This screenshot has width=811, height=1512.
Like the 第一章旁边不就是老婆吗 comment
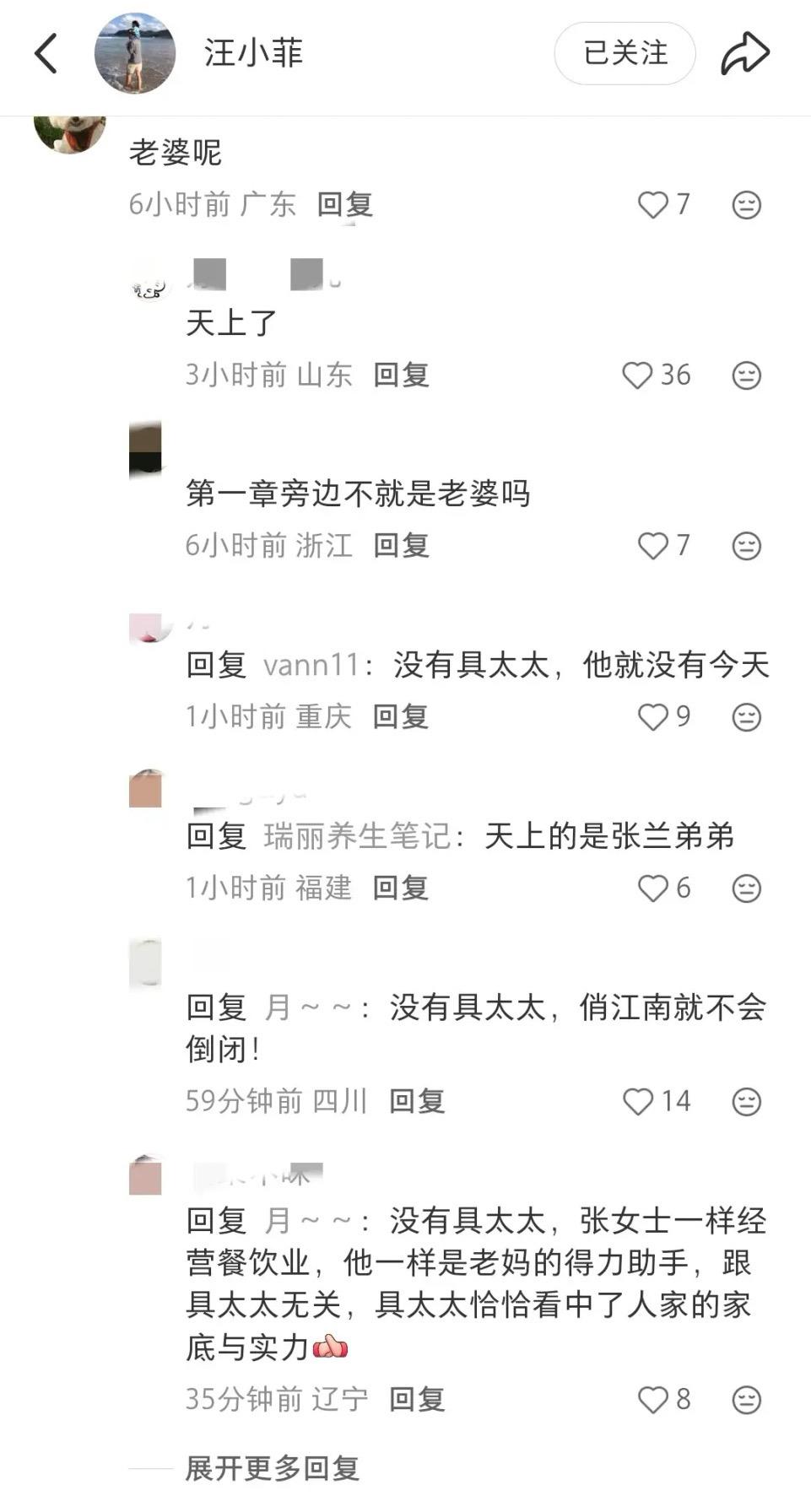[653, 546]
